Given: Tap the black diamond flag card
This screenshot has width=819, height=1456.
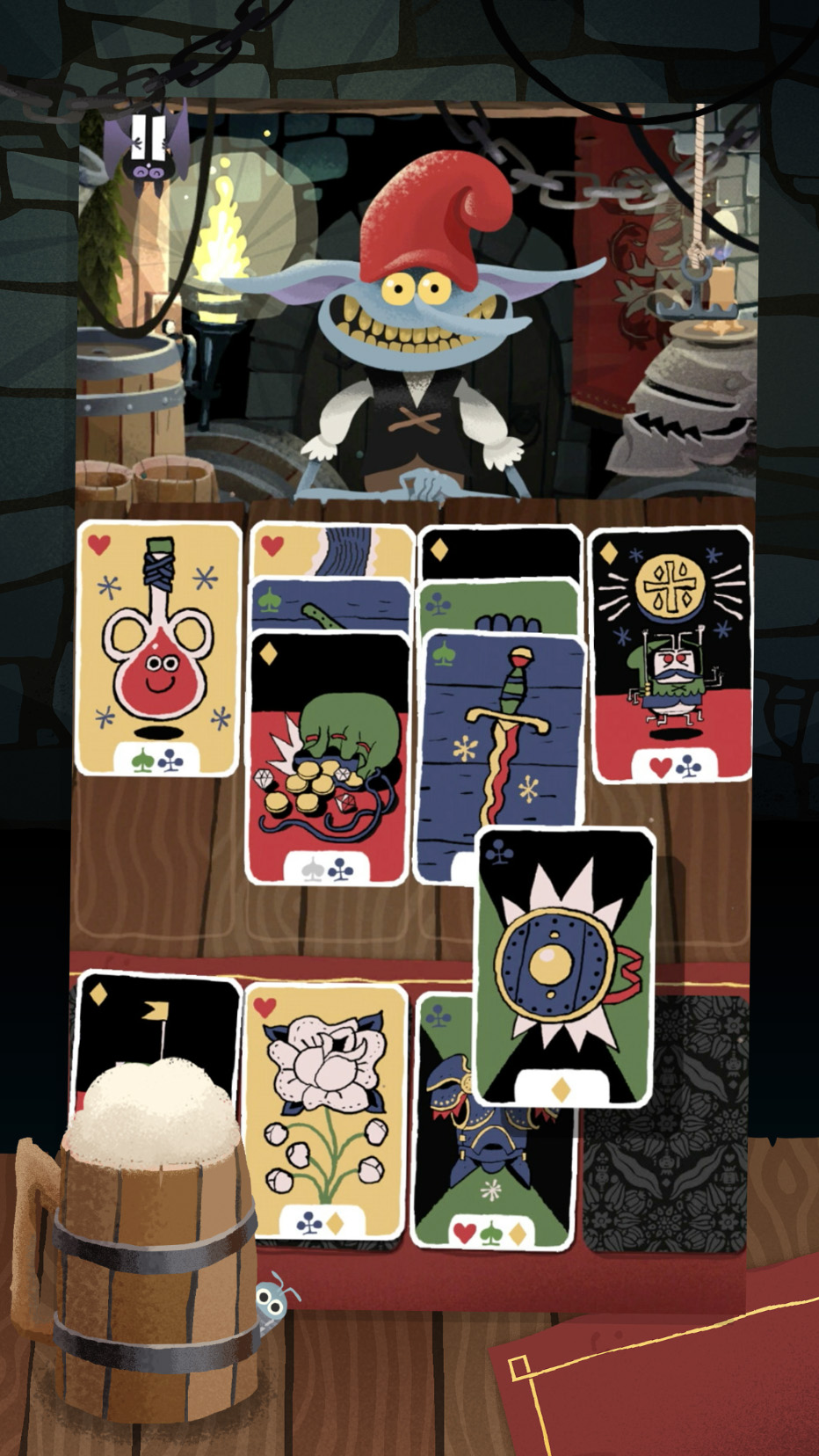Looking at the screenshot, I should pos(158,1020).
